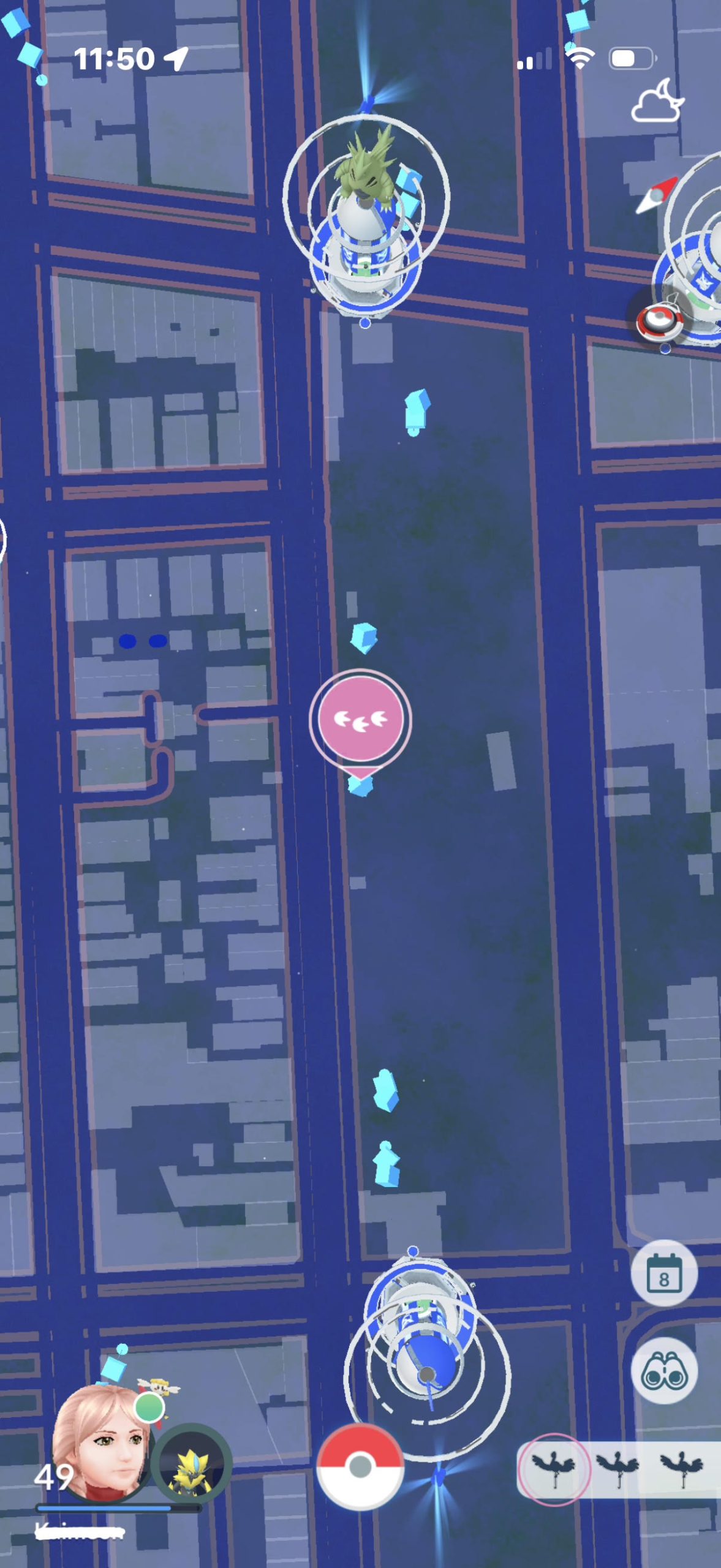Open the Today View calendar button

[664, 1272]
